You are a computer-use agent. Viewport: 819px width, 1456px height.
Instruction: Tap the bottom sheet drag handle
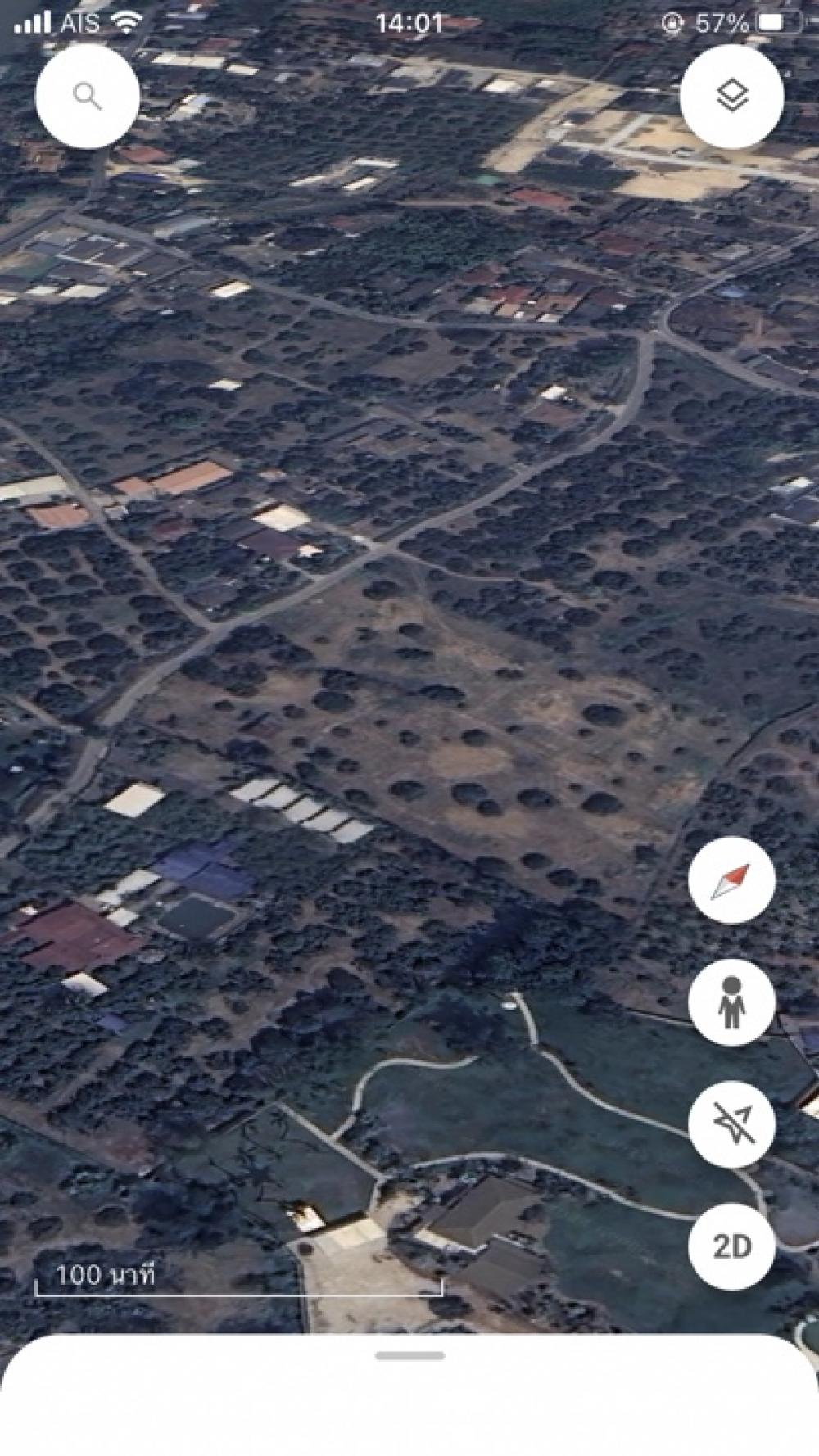409,1356
